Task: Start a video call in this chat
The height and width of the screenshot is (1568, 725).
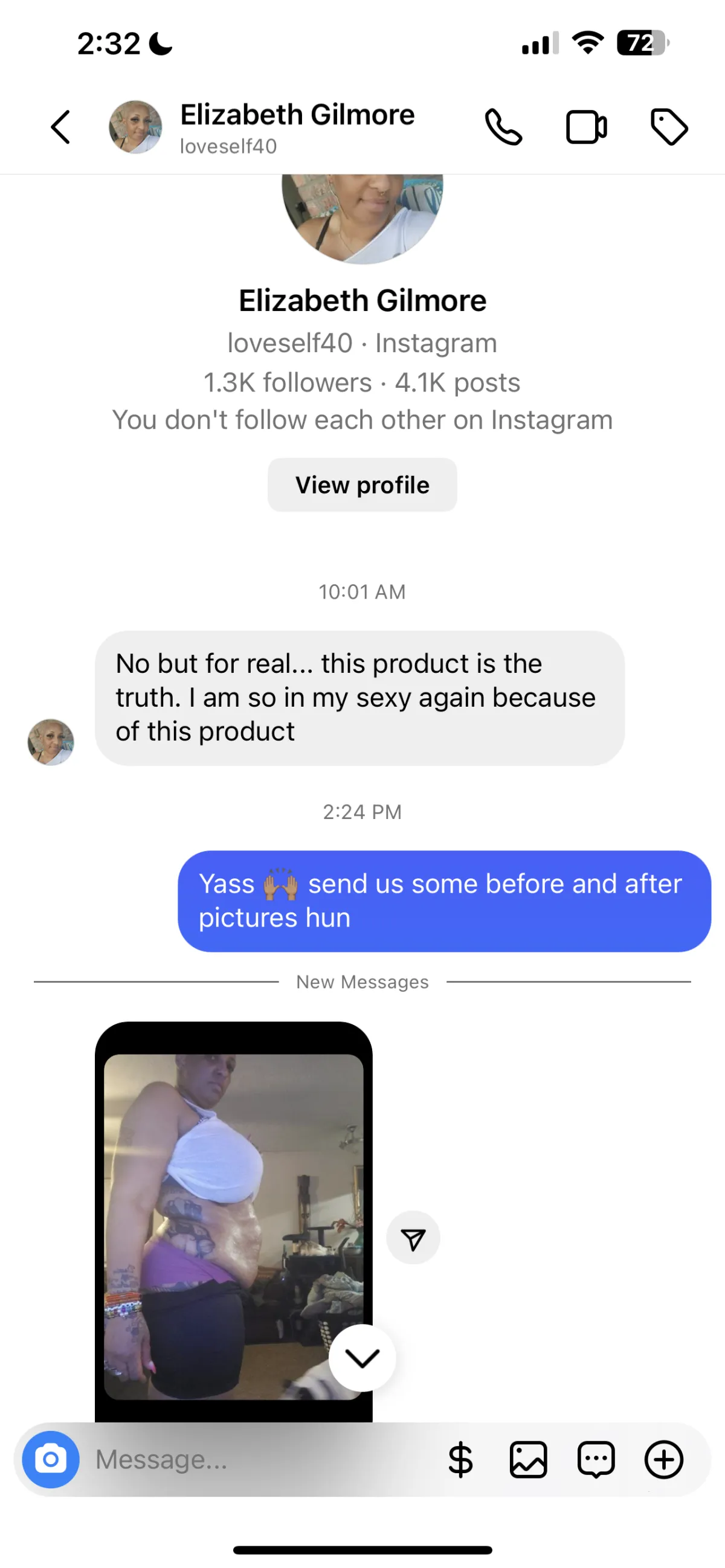Action: [586, 127]
